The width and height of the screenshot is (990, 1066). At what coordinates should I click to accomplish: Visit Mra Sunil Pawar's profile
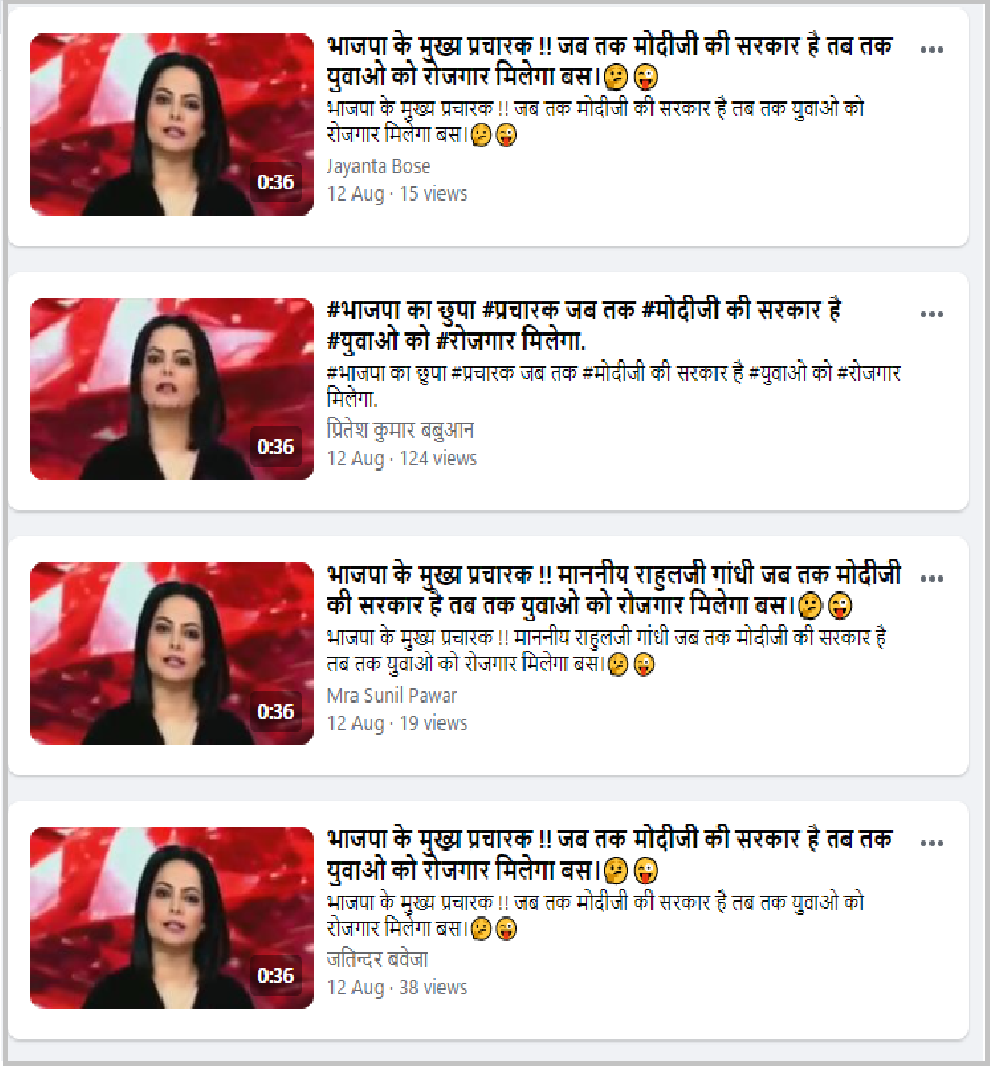click(x=391, y=695)
